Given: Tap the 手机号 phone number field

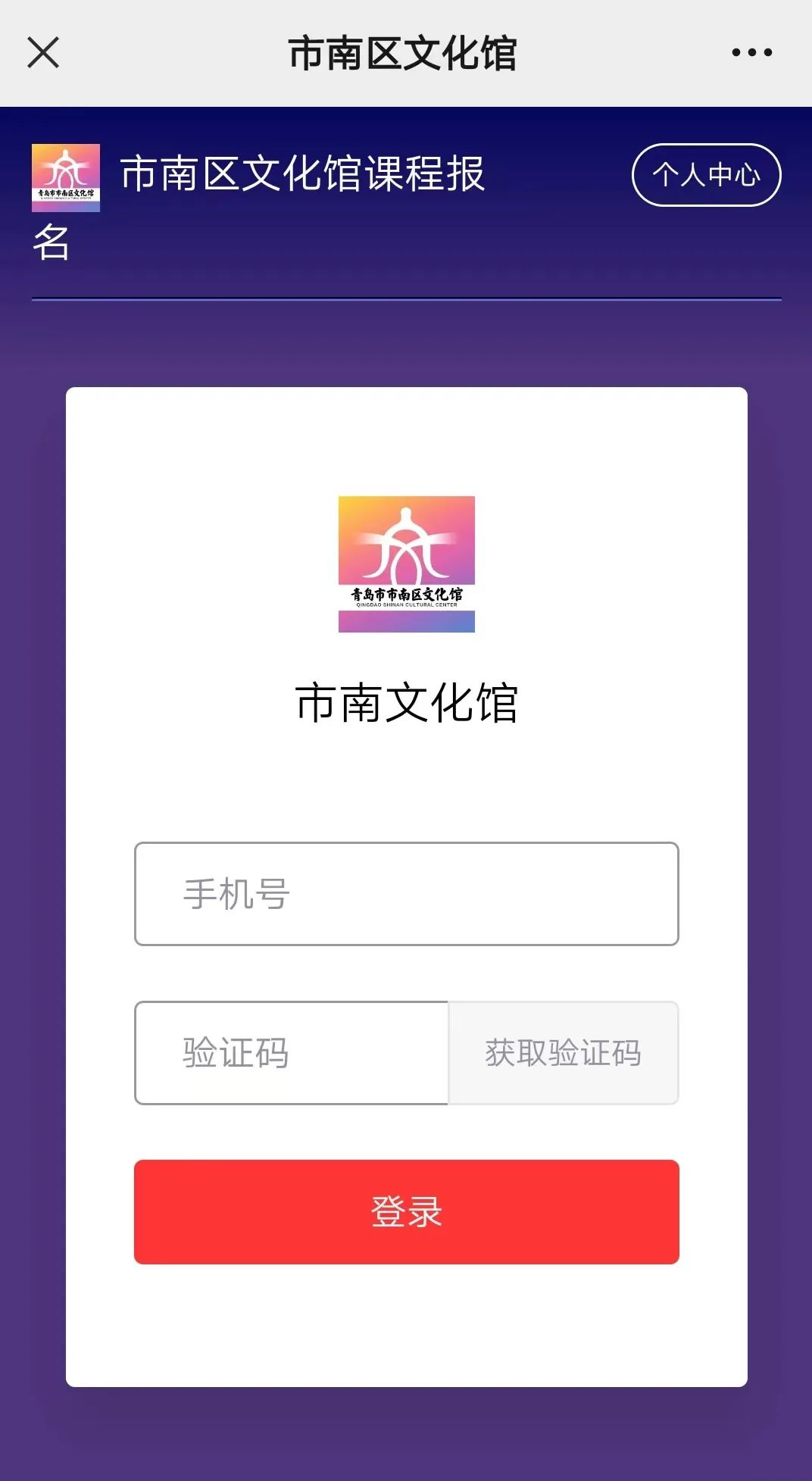Looking at the screenshot, I should [x=407, y=894].
